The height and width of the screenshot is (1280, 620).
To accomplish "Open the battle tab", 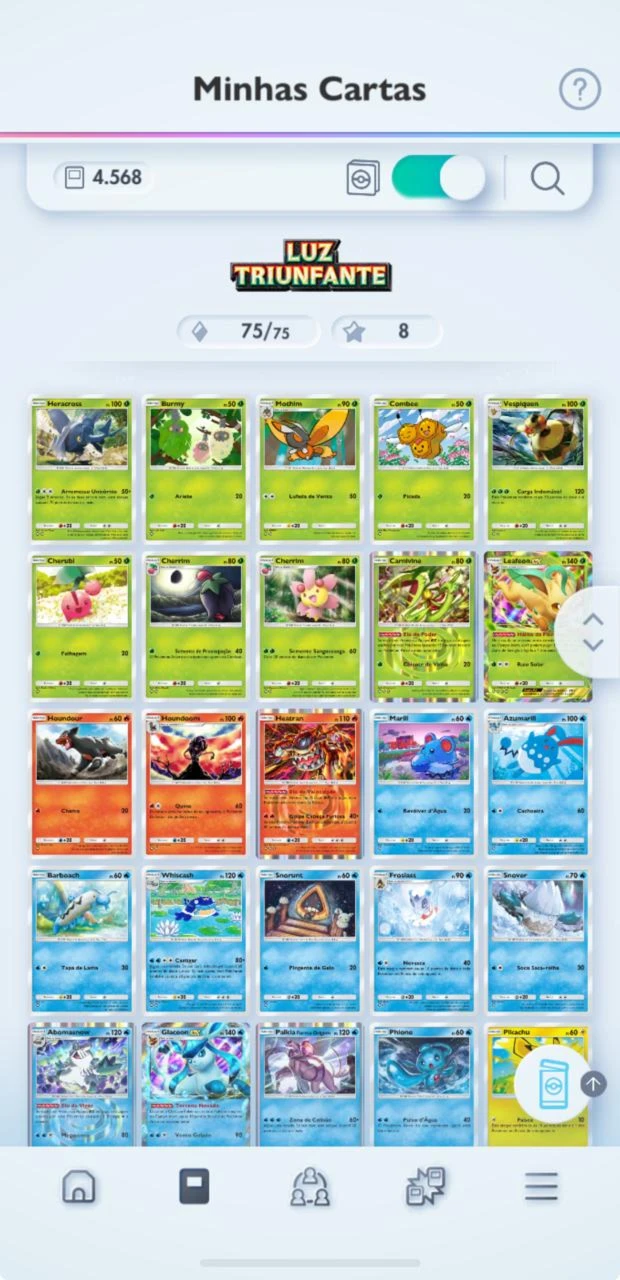I will pyautogui.click(x=425, y=1187).
